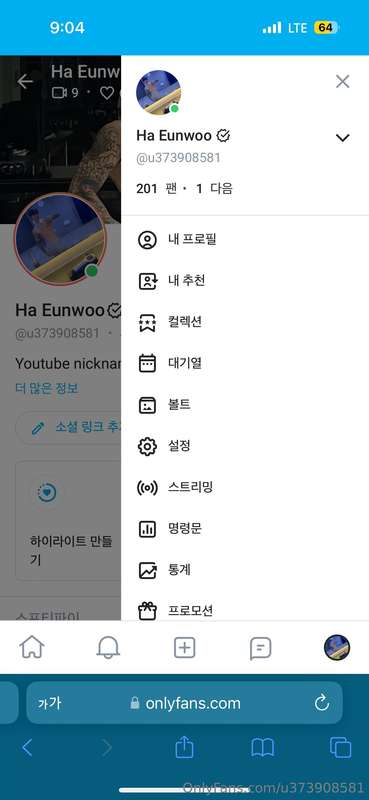Go to the home tab

[32, 647]
